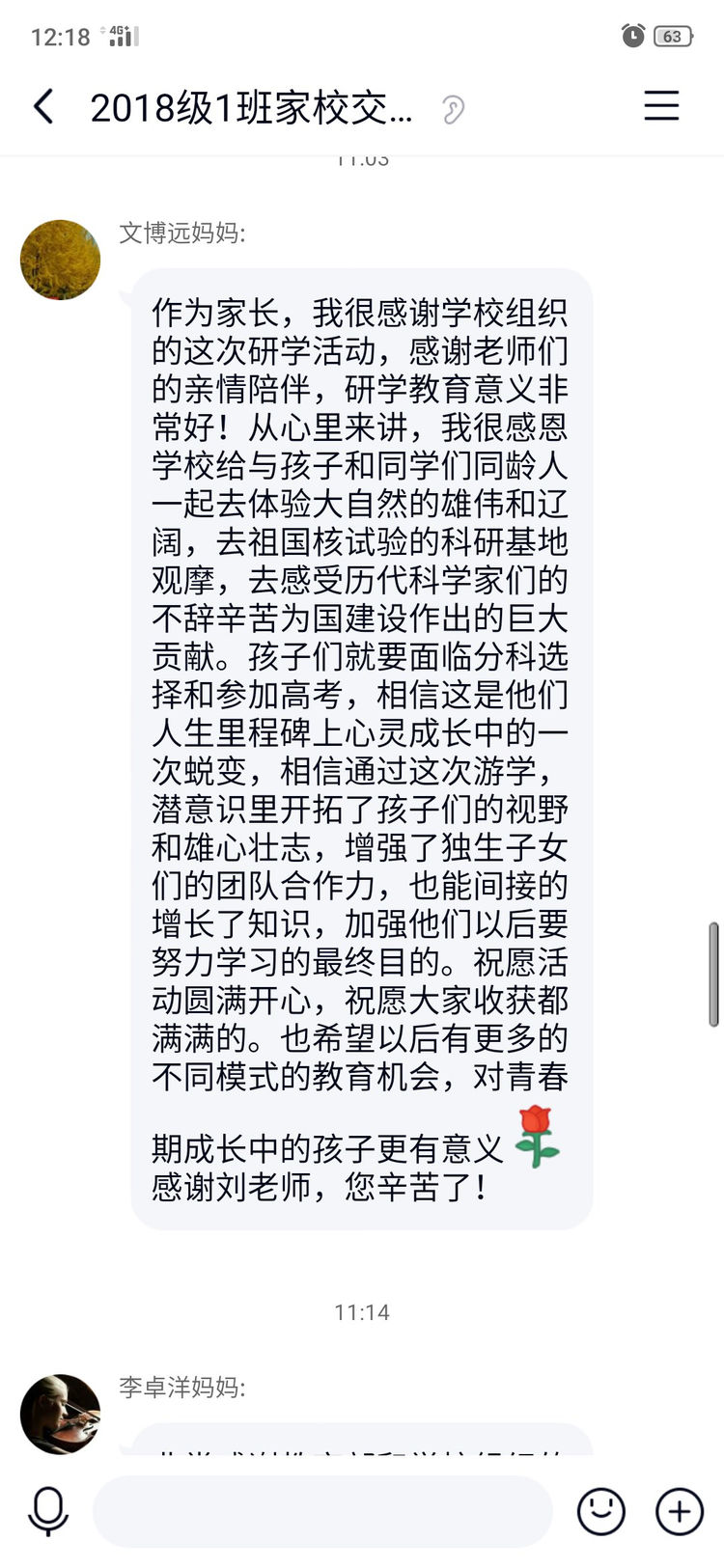Open the emoji picker

[x=600, y=1511]
